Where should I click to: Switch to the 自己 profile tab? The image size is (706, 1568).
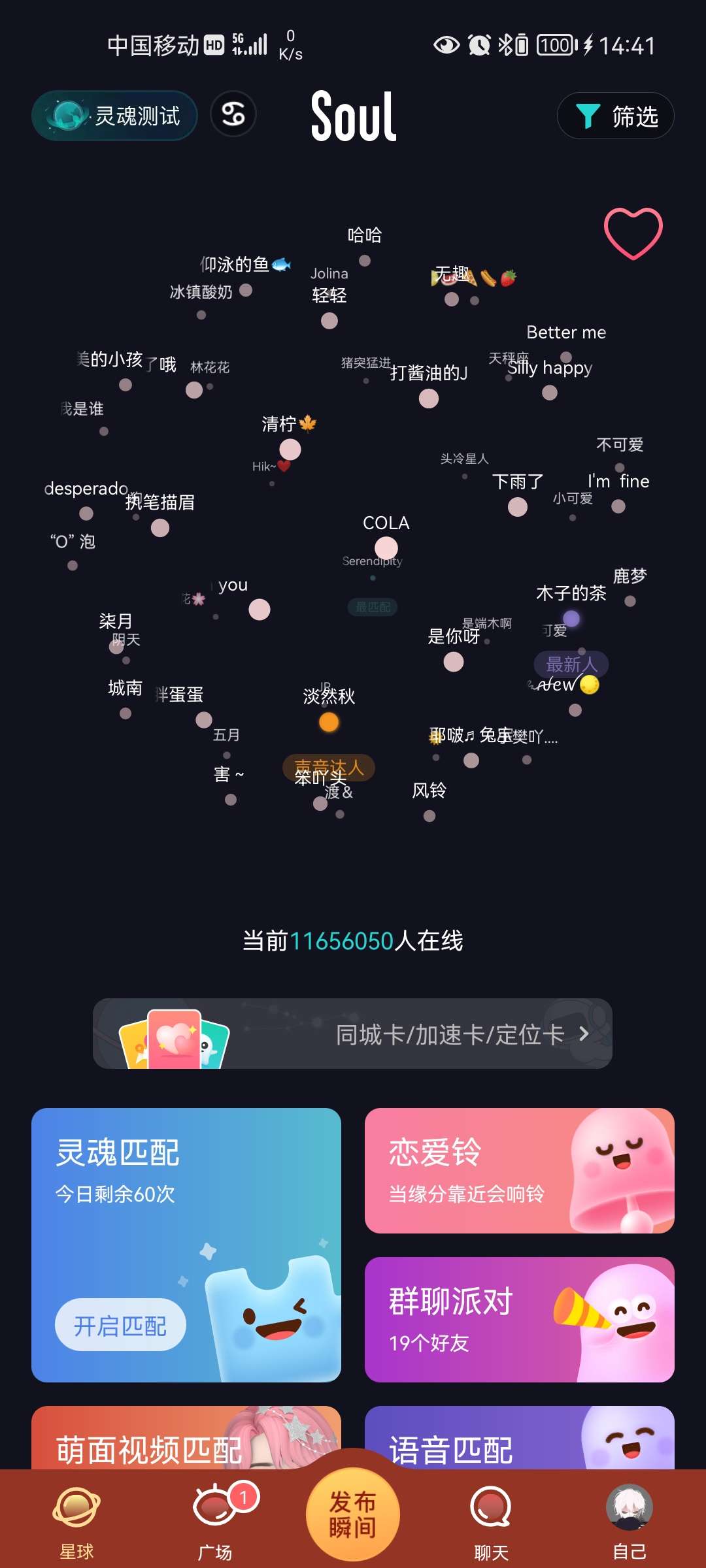pyautogui.click(x=629, y=1521)
